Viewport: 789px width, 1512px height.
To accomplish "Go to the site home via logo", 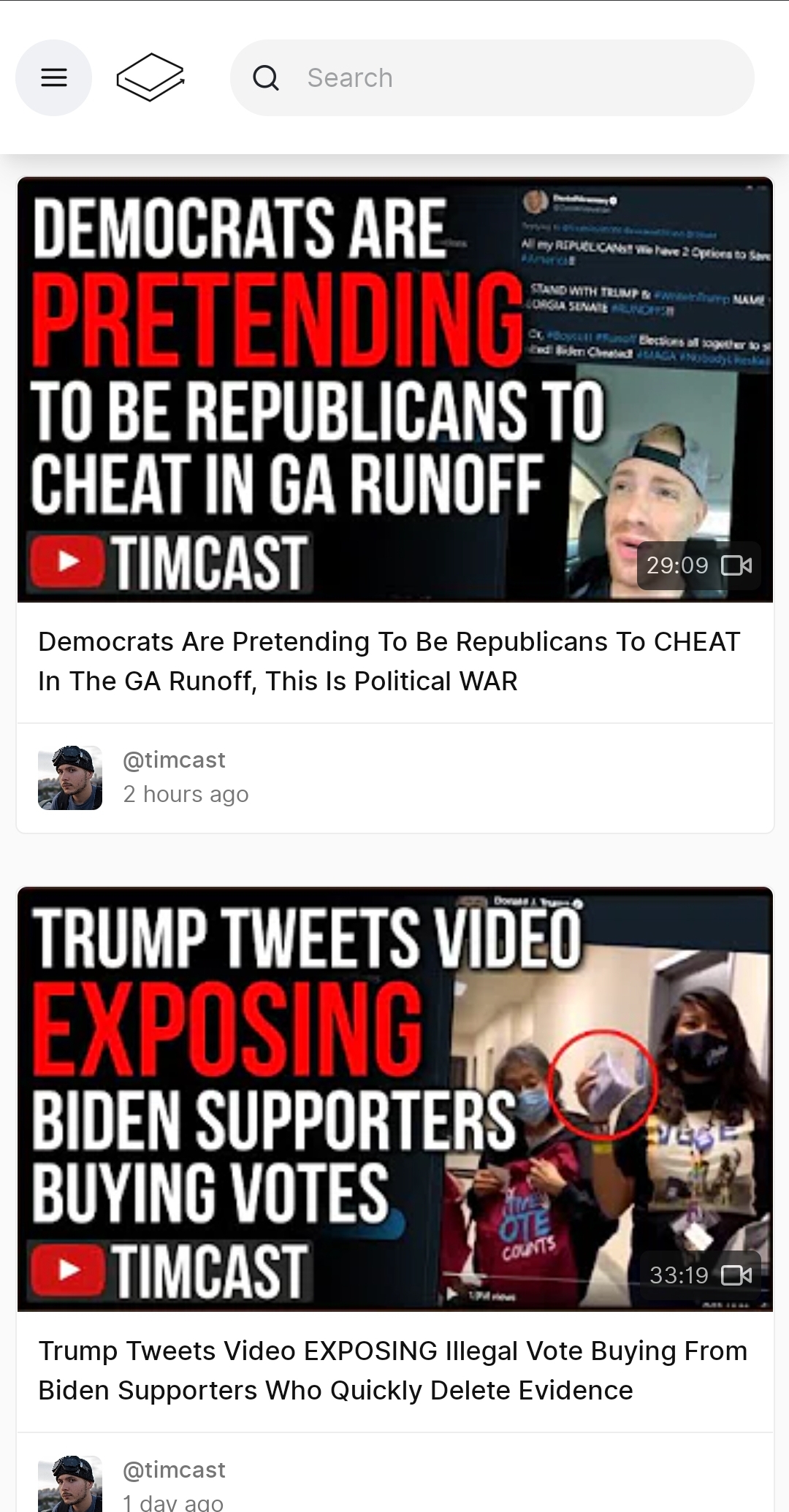I will pos(150,77).
